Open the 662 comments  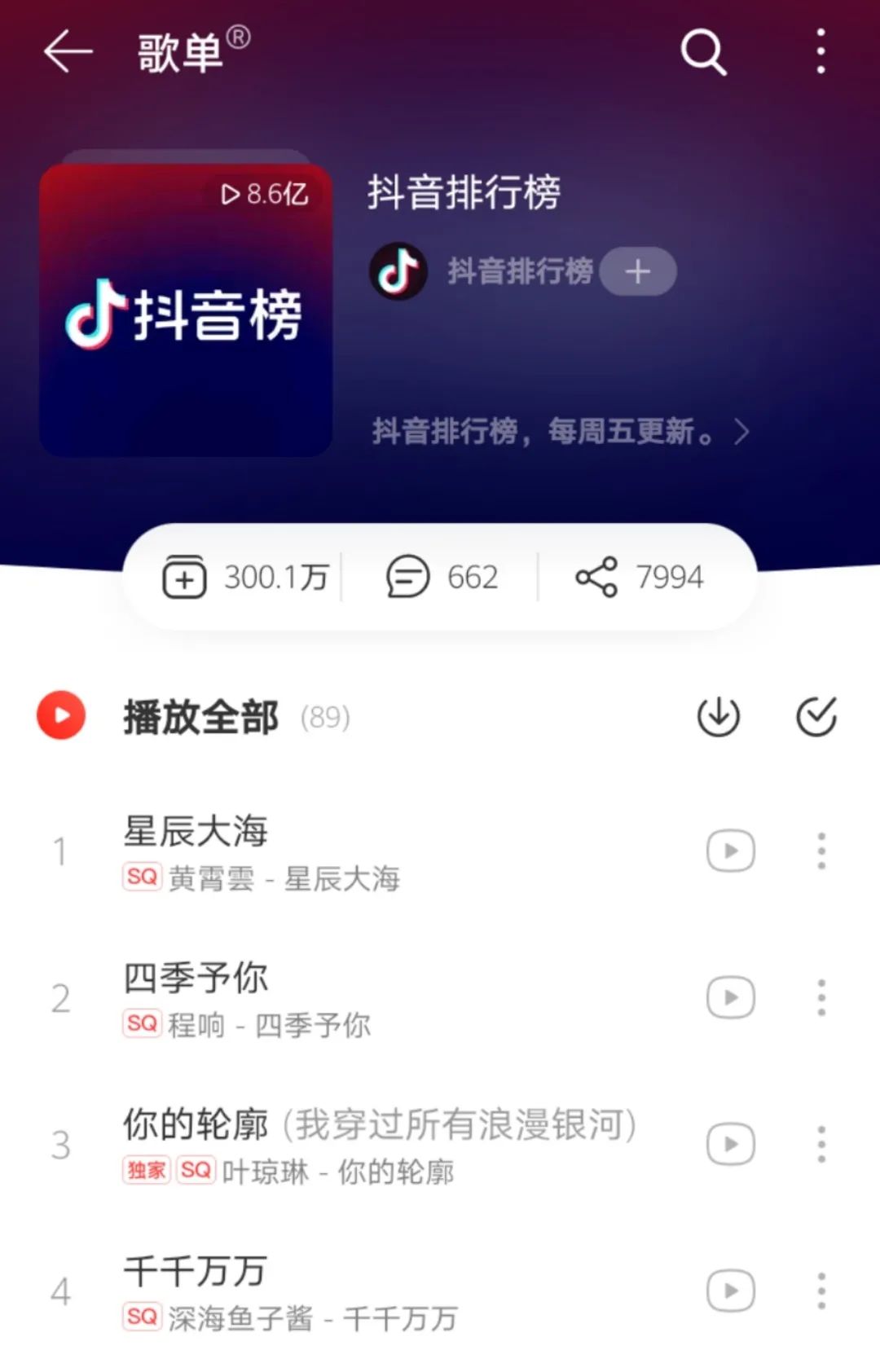click(x=442, y=578)
